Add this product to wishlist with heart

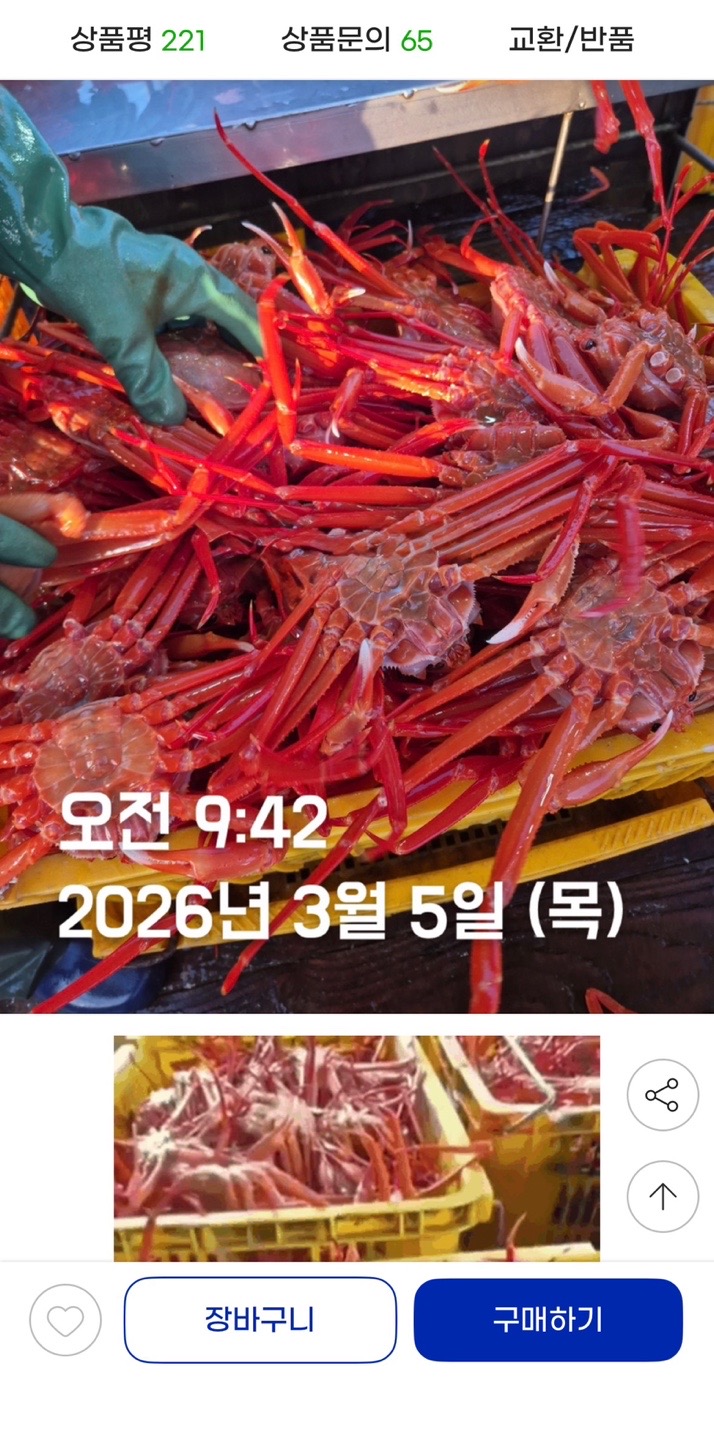[65, 1320]
